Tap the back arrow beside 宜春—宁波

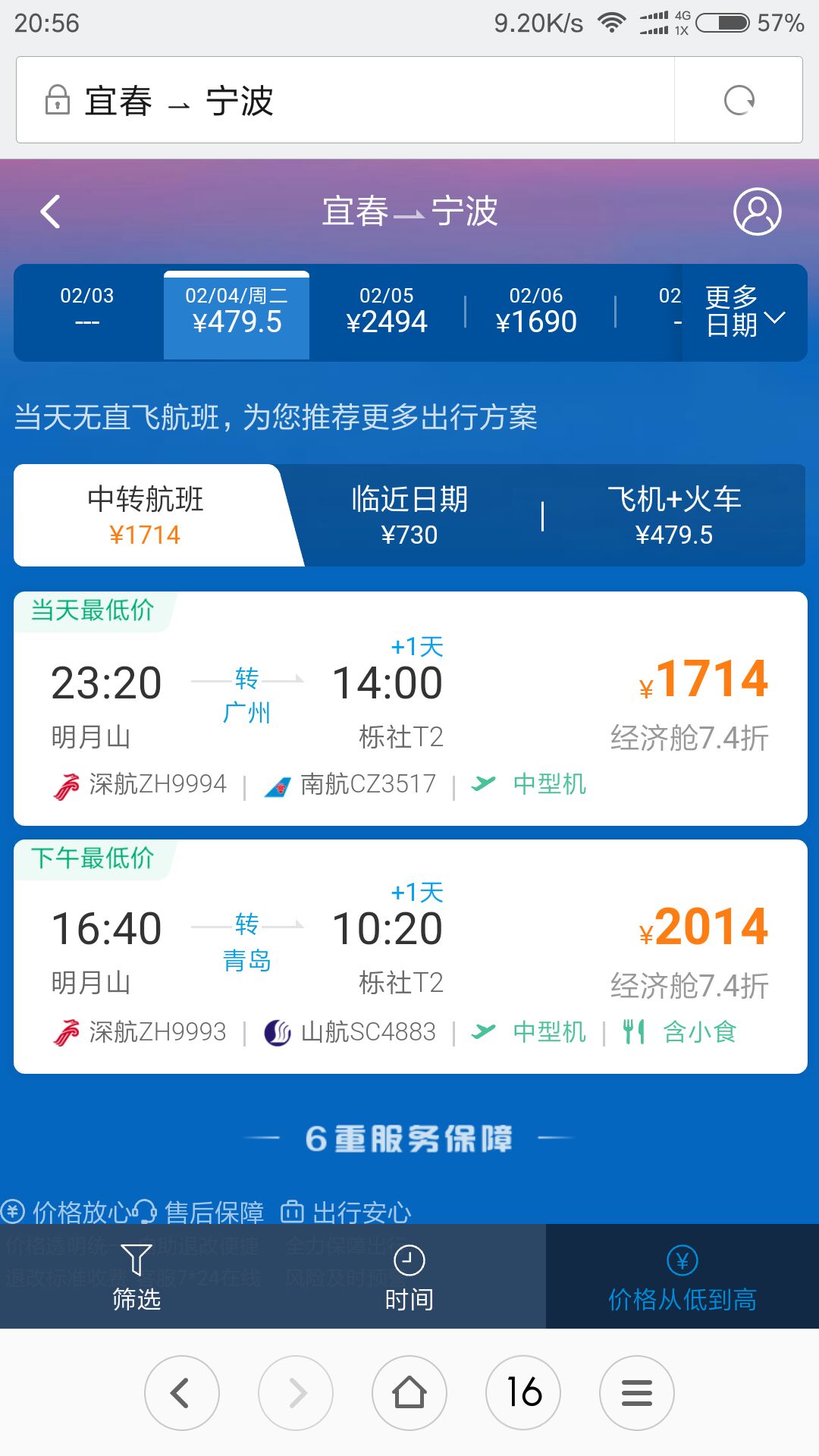(x=51, y=212)
